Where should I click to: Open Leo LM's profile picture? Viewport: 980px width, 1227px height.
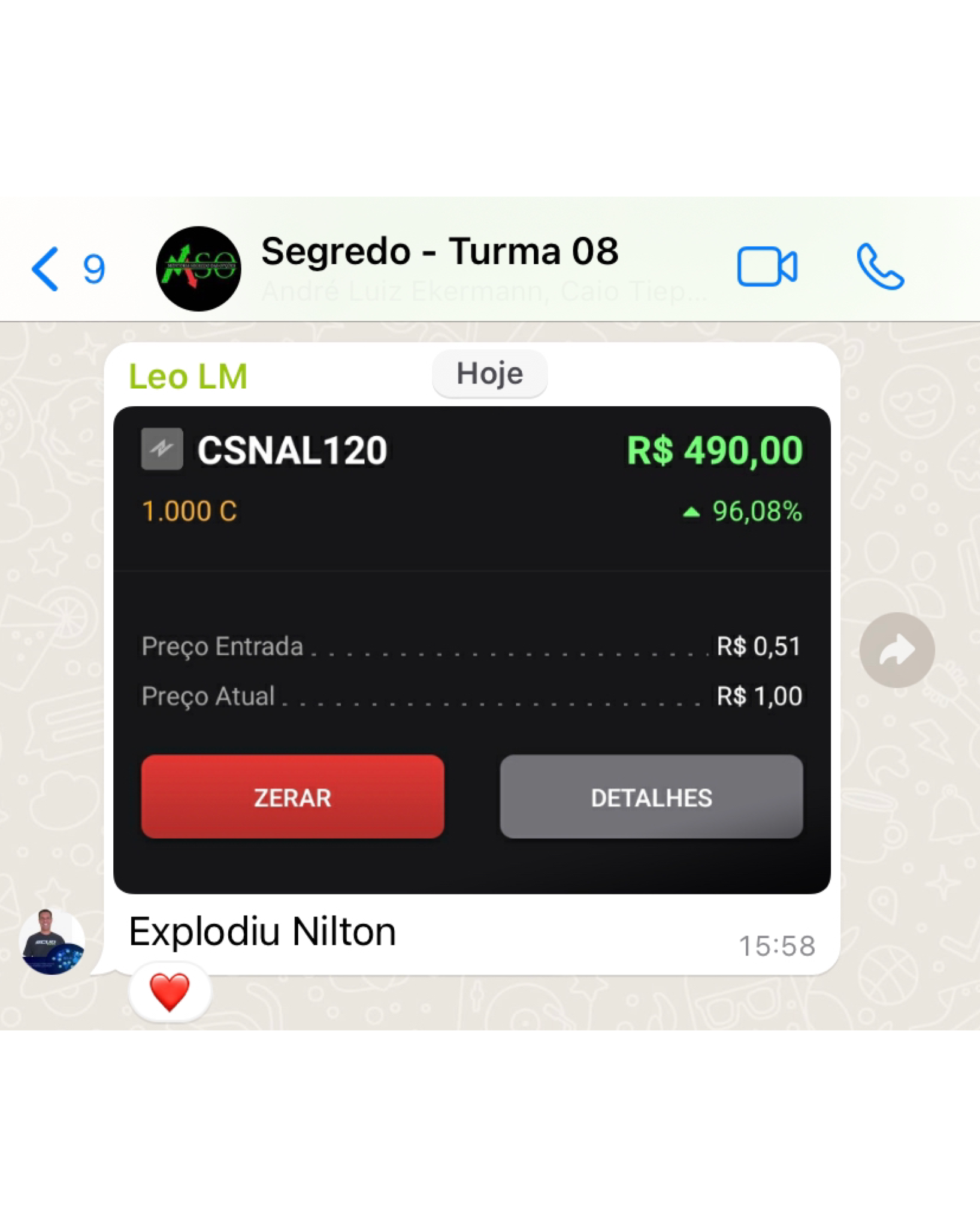(52, 941)
